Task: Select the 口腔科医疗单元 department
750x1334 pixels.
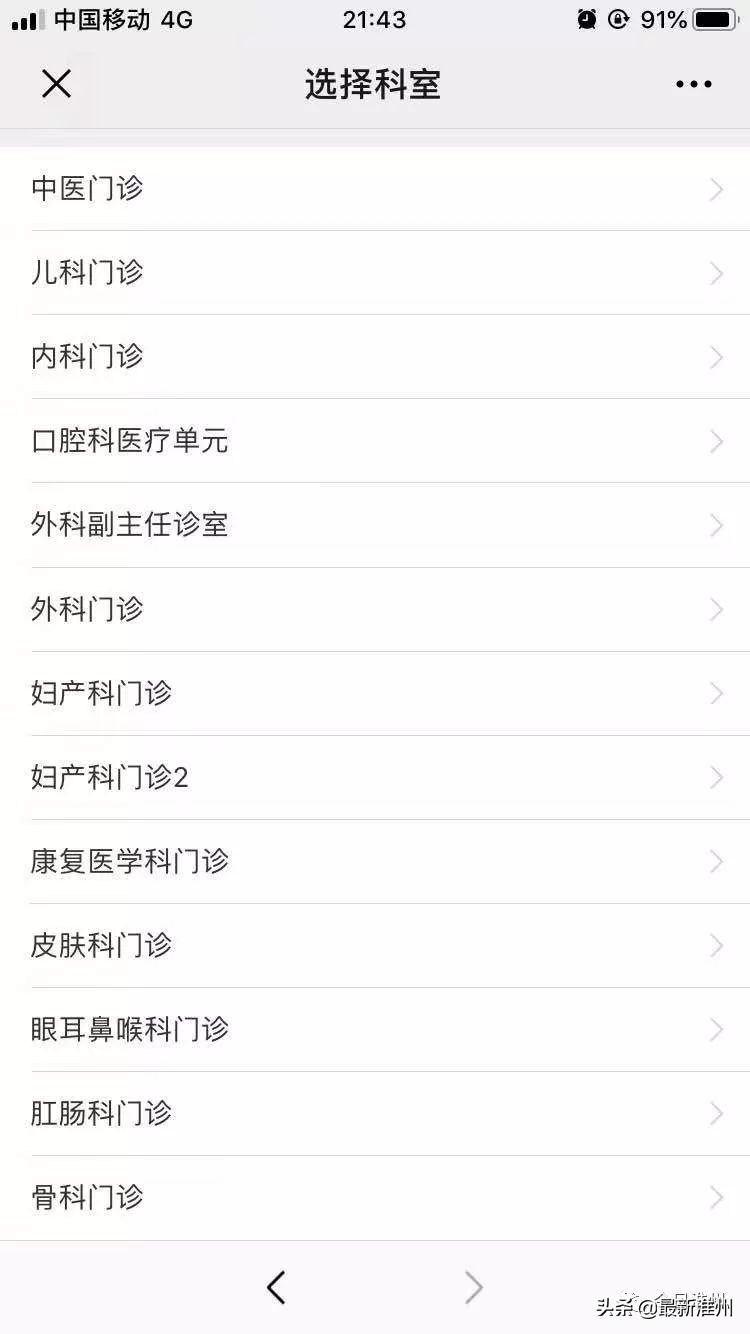Action: pyautogui.click(x=375, y=441)
